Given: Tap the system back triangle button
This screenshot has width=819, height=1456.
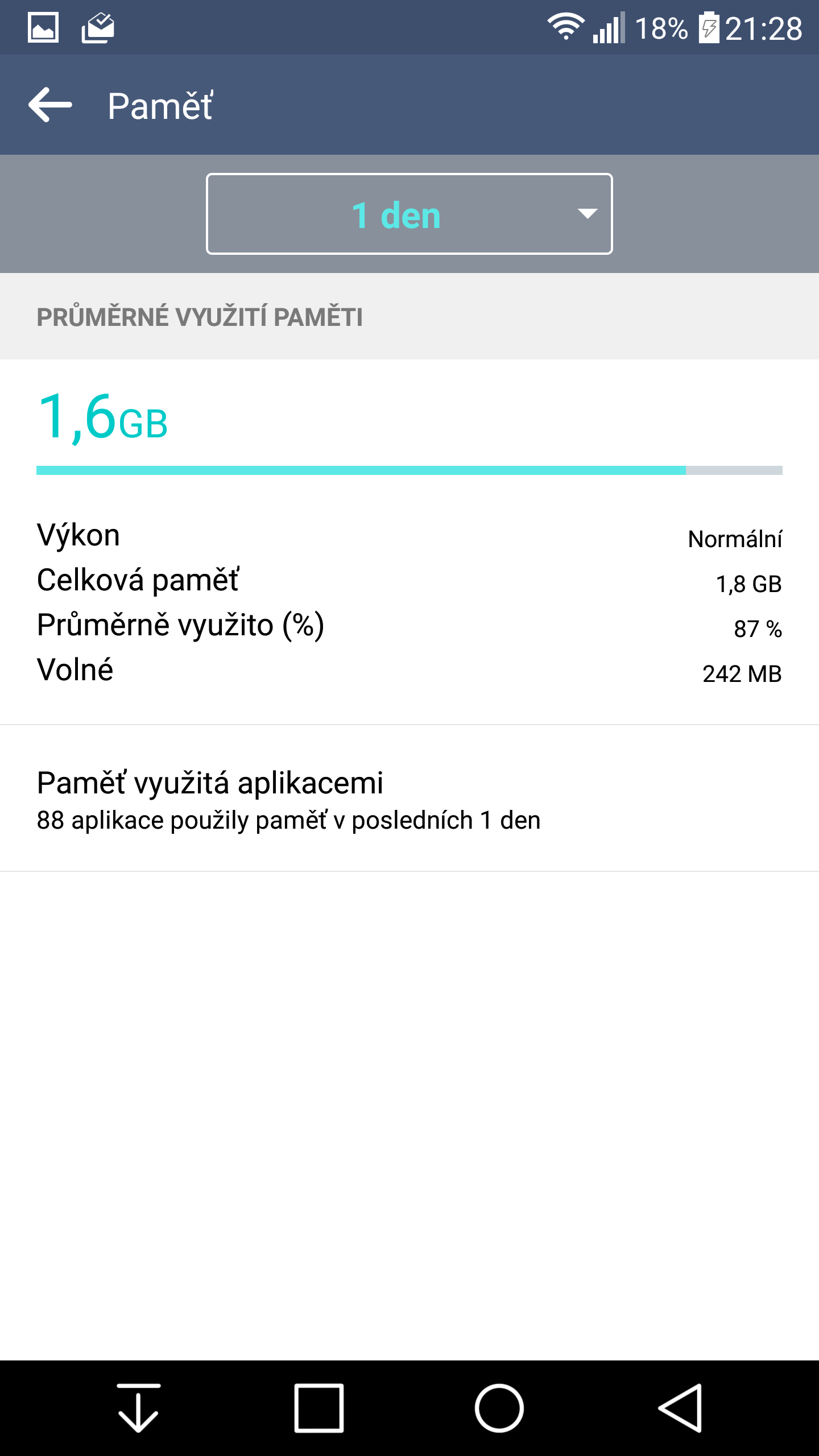Looking at the screenshot, I should point(680,1408).
